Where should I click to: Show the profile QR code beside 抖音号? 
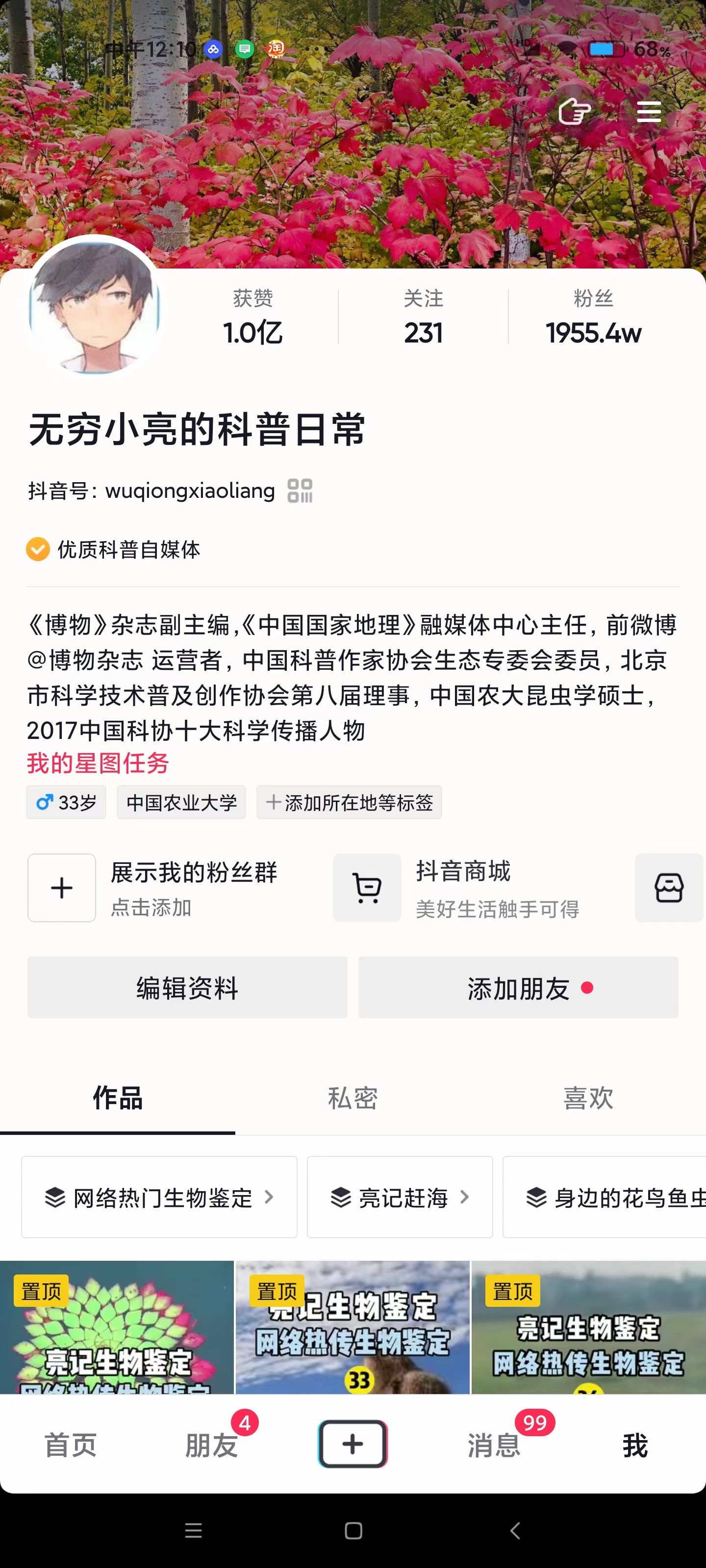click(301, 490)
